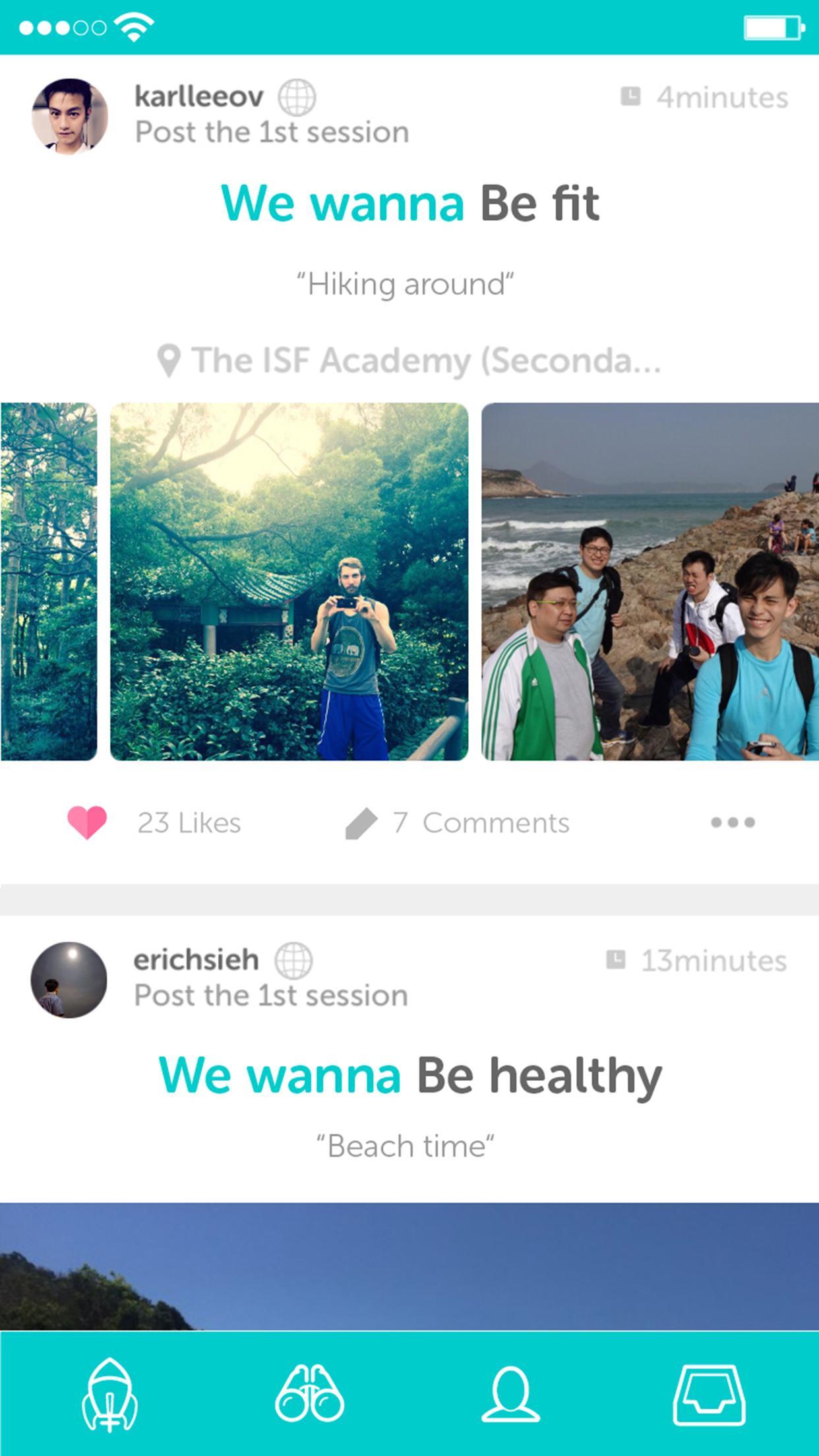Image resolution: width=819 pixels, height=1456 pixels.
Task: Open erichsieh's username
Action: (197, 960)
